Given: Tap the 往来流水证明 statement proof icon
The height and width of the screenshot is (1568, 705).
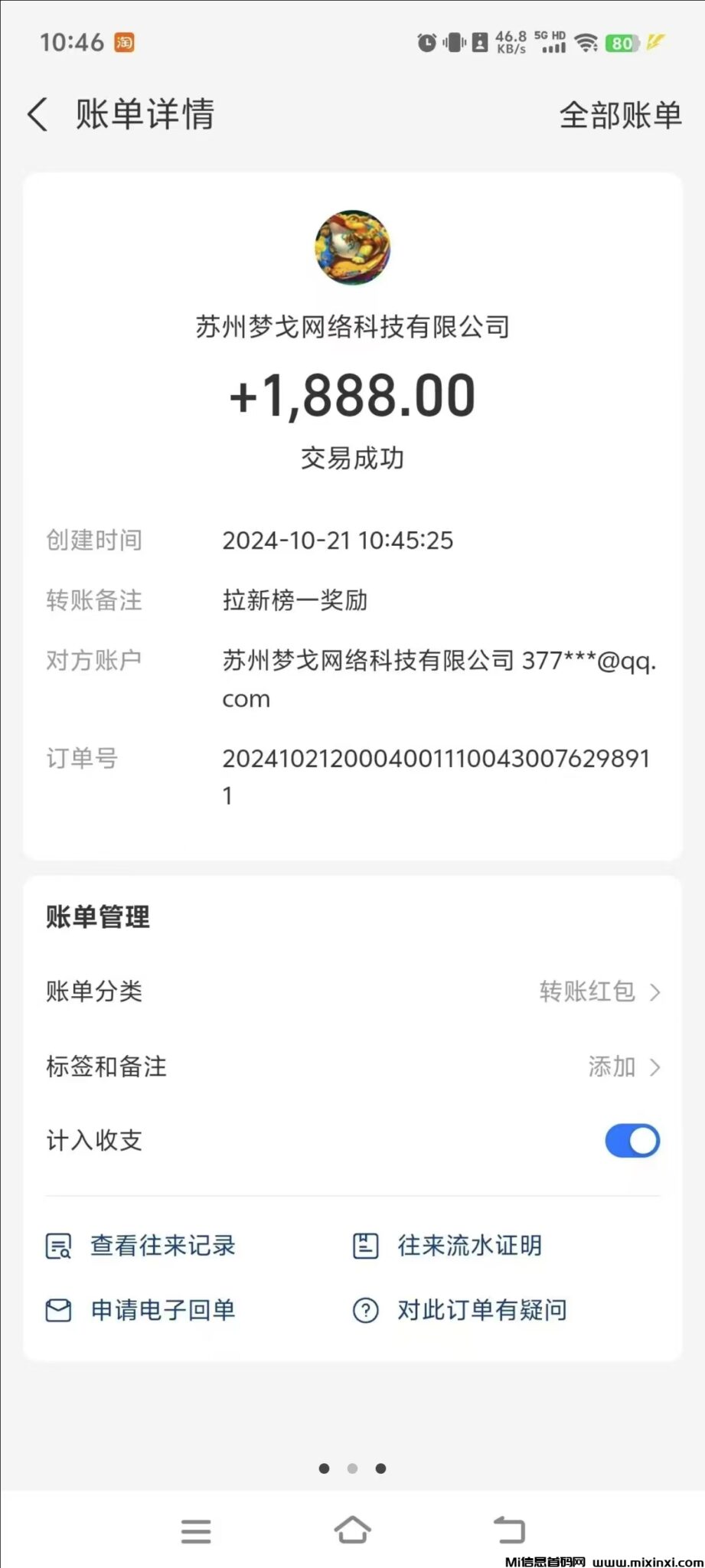Looking at the screenshot, I should pyautogui.click(x=365, y=1245).
